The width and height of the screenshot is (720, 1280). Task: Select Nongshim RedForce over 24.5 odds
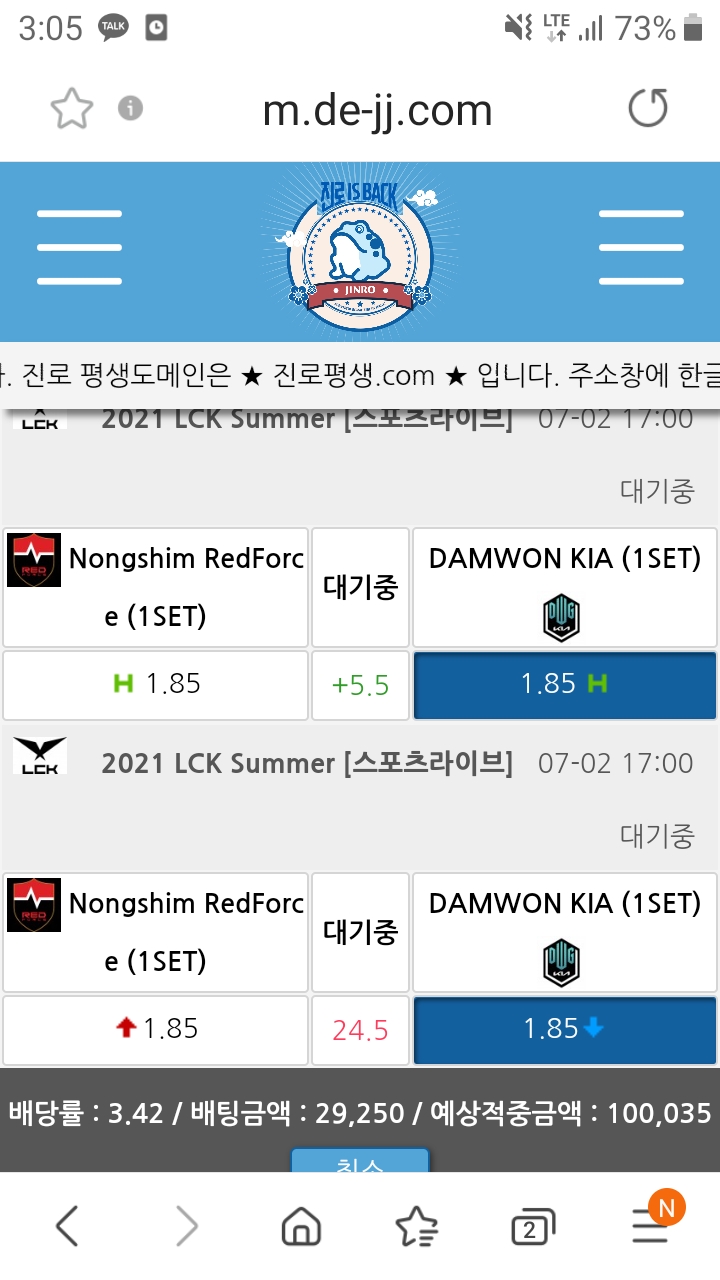click(x=155, y=1030)
